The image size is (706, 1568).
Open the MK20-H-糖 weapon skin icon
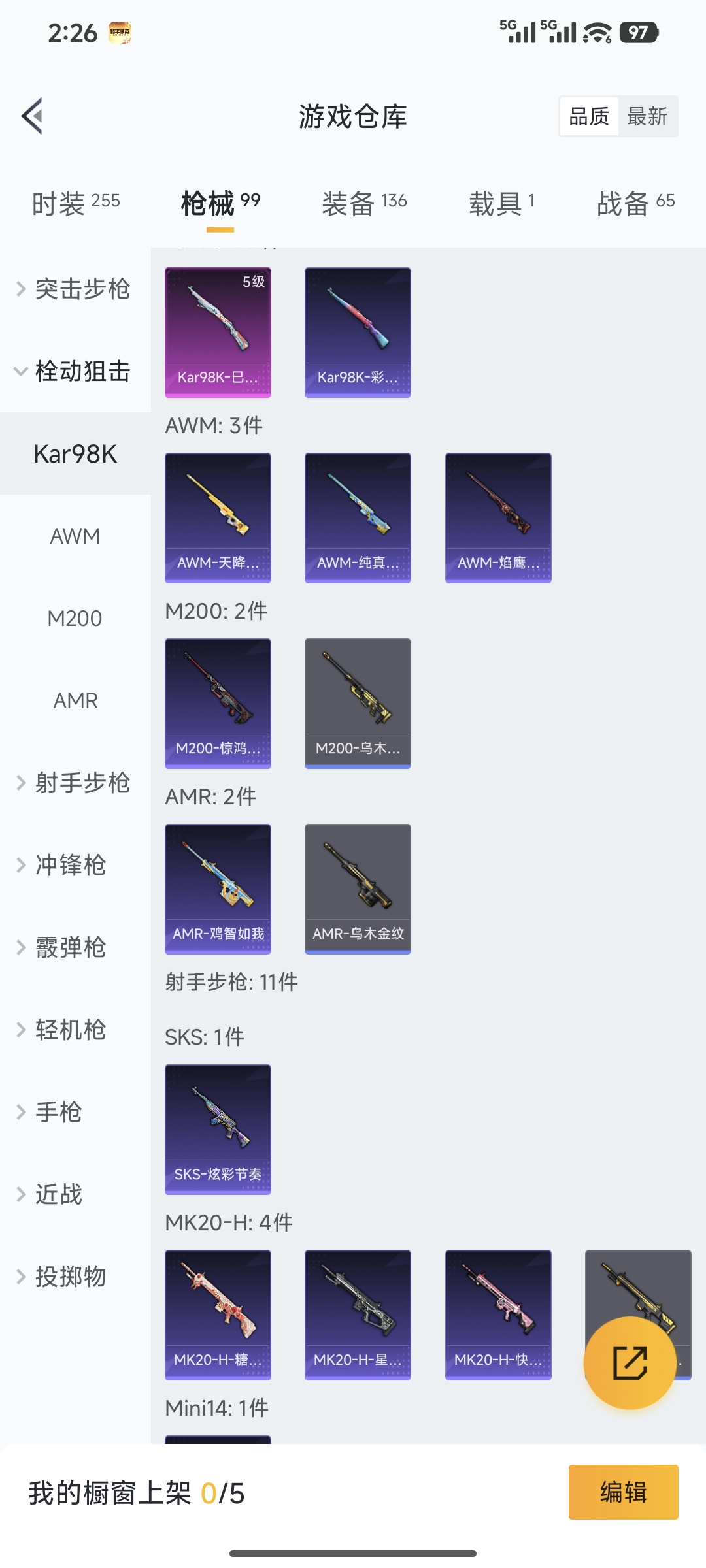click(218, 1315)
